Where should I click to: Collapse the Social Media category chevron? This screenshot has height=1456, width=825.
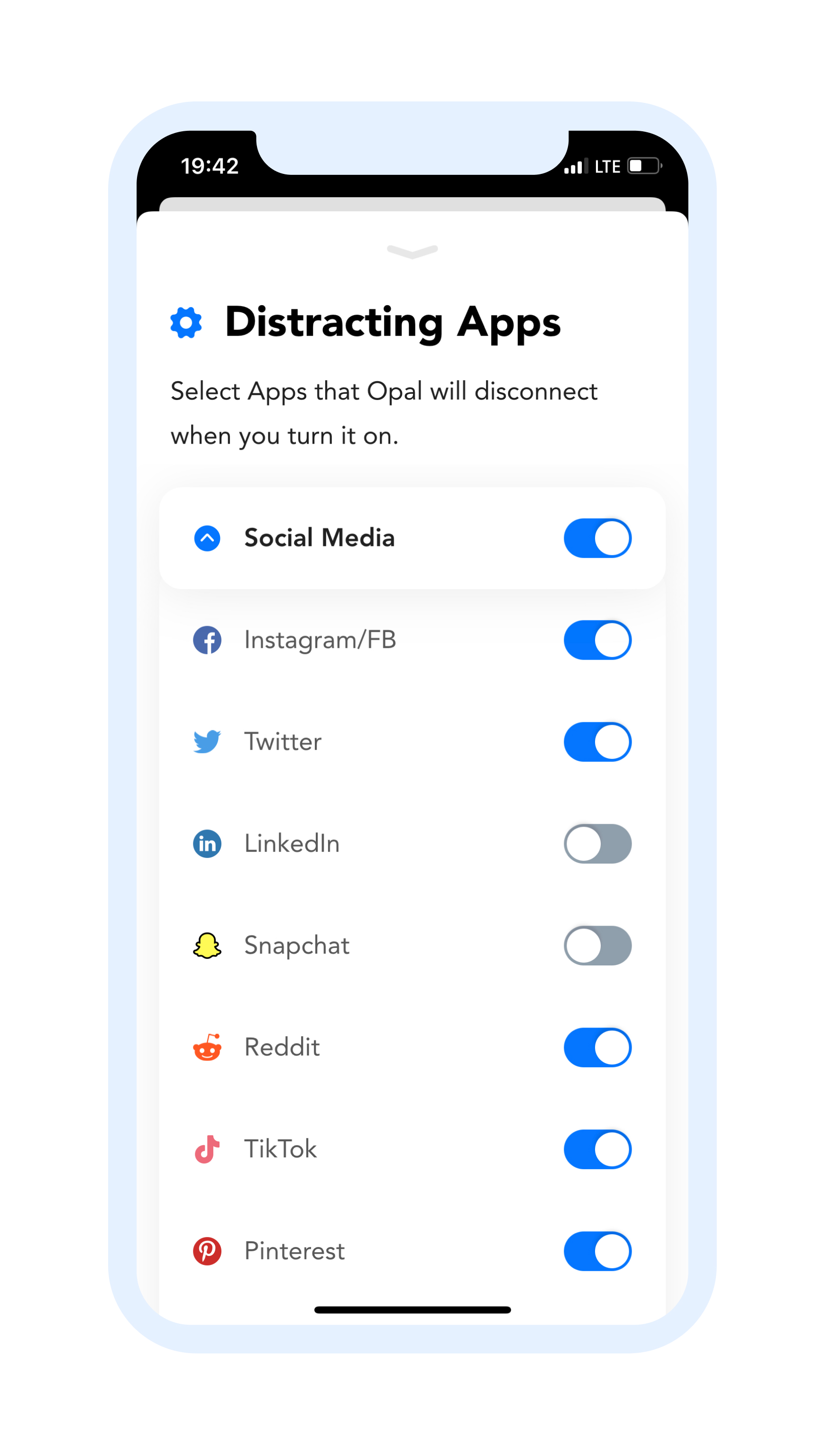coord(207,538)
